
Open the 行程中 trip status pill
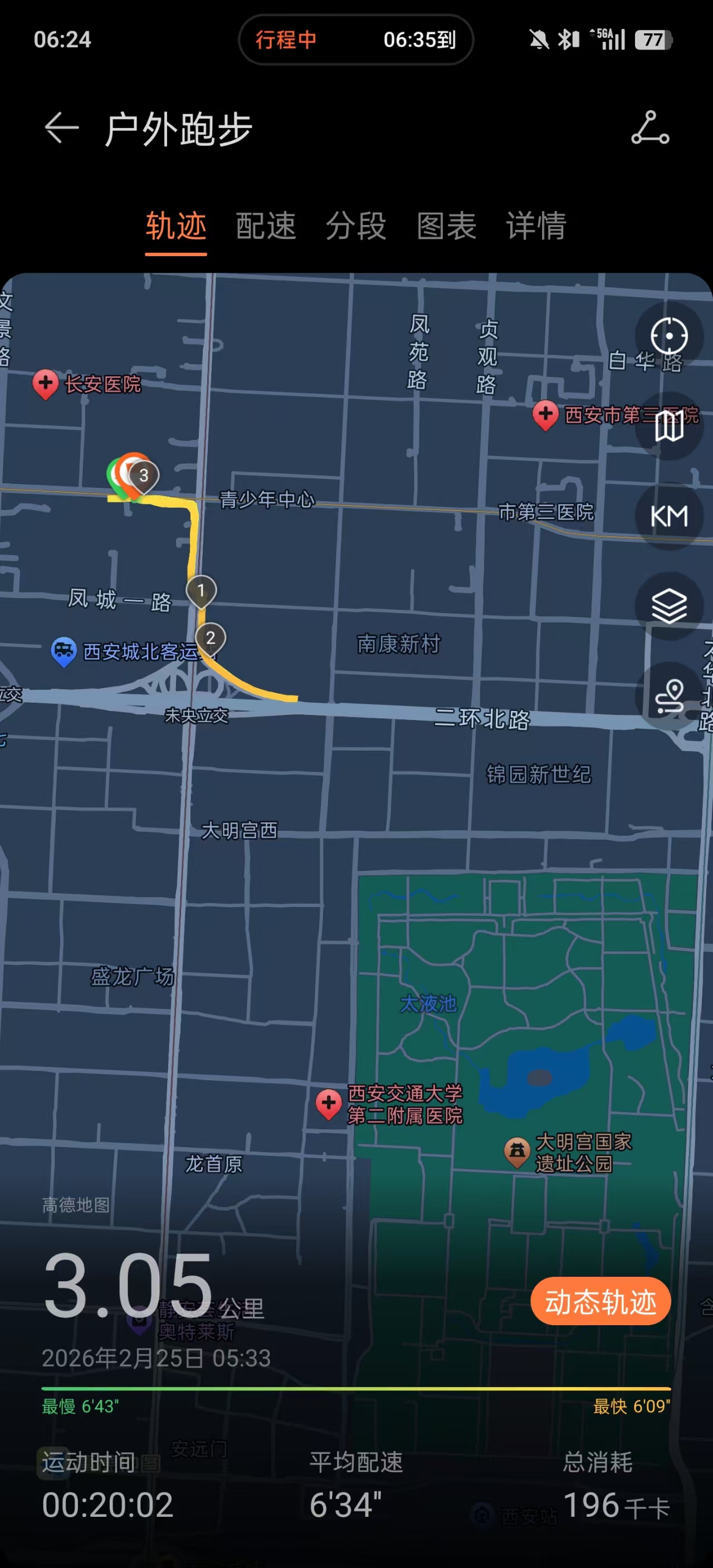click(355, 40)
